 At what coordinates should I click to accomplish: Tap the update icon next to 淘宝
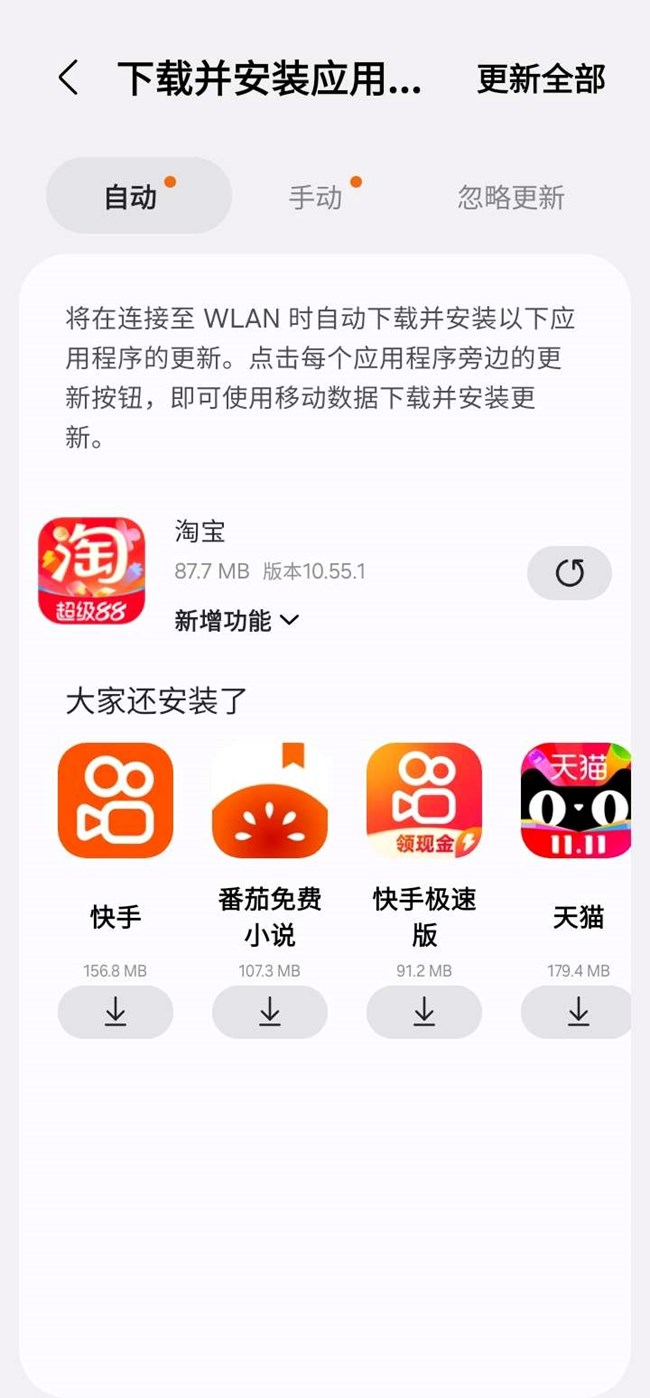tap(569, 573)
